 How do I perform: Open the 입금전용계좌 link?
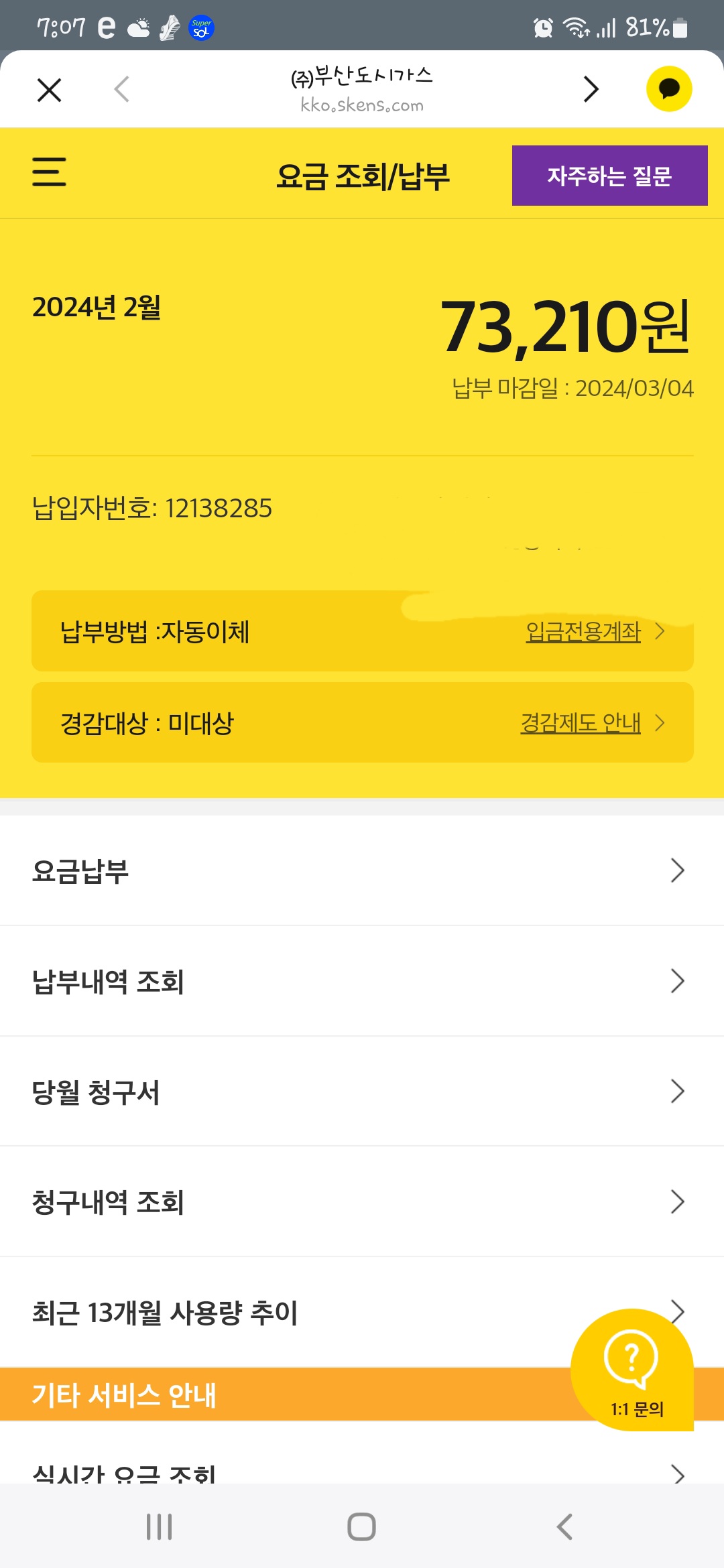(x=584, y=631)
